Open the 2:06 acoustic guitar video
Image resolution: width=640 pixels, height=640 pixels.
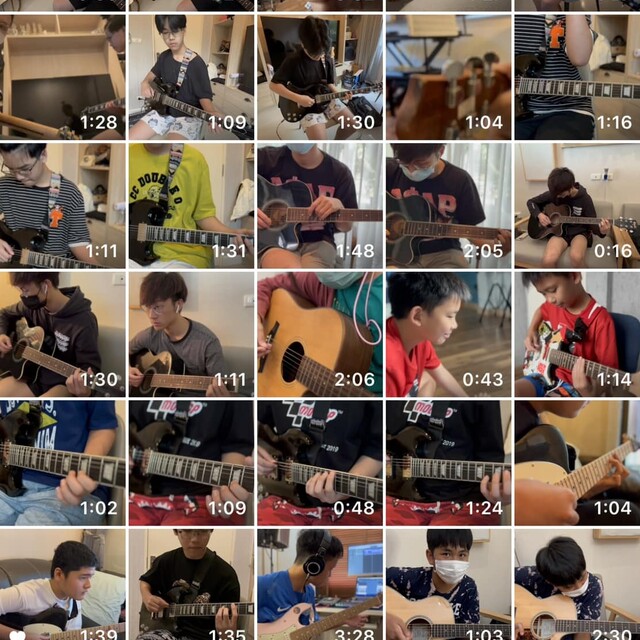coord(319,334)
